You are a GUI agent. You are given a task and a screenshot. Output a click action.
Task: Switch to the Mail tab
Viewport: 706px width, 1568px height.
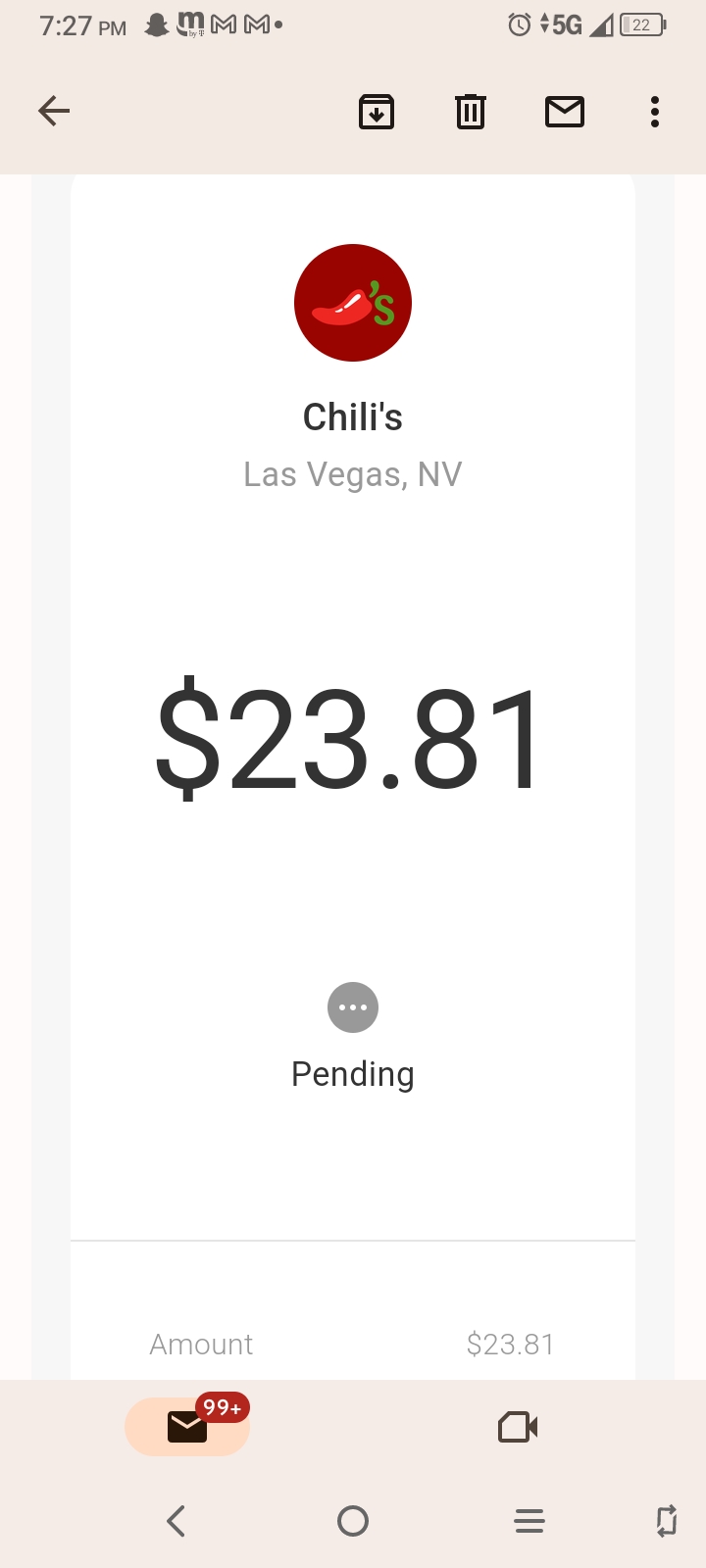[187, 1427]
